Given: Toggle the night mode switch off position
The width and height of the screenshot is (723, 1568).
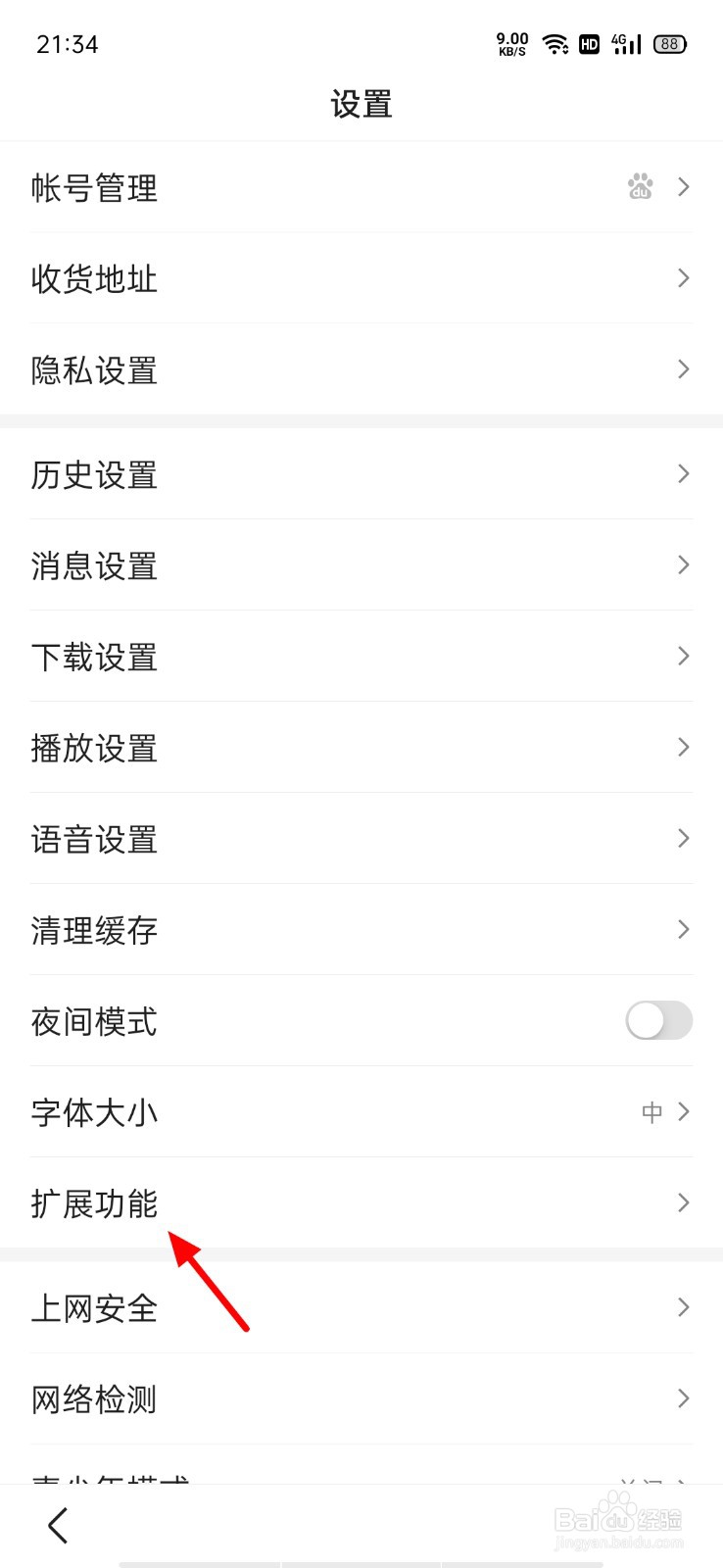Looking at the screenshot, I should click(657, 1021).
